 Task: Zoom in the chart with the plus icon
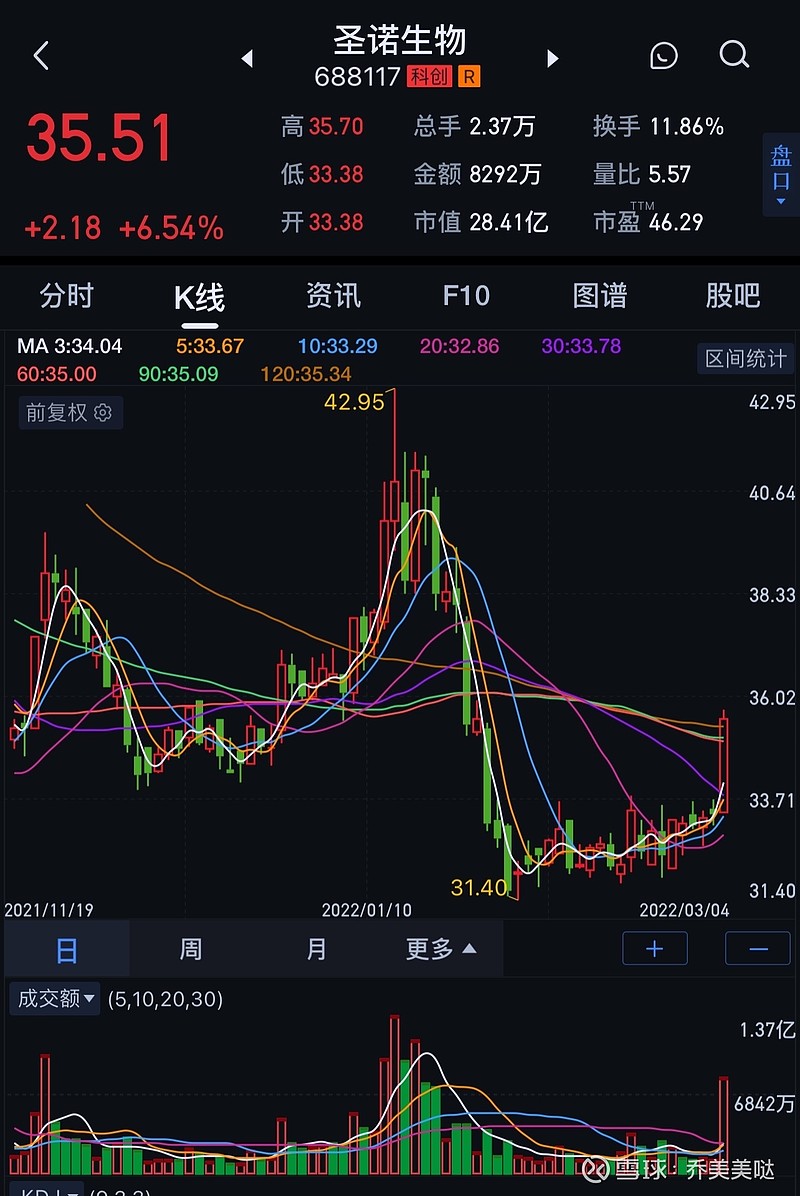pos(655,948)
